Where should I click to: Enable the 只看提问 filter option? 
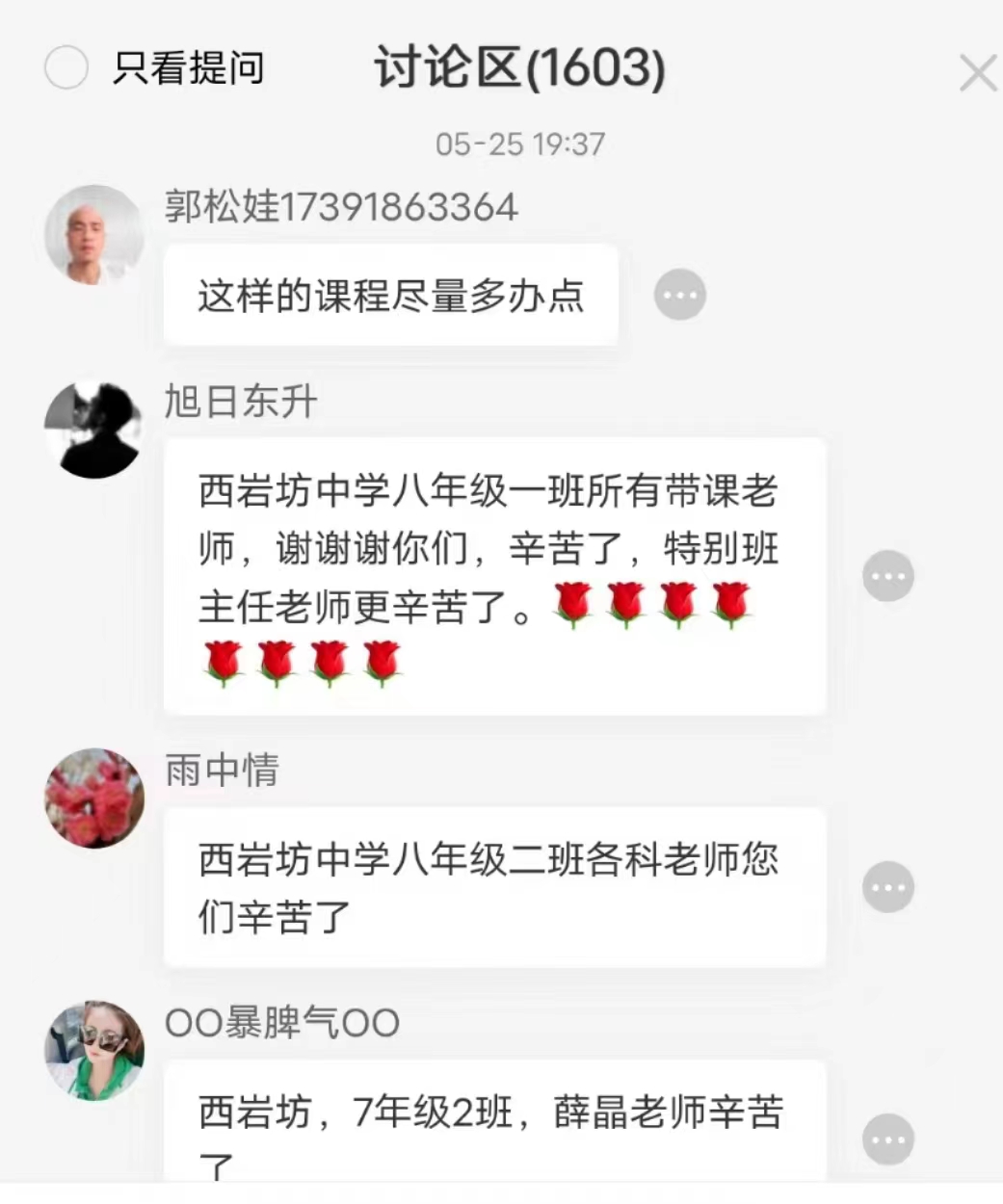tap(66, 68)
